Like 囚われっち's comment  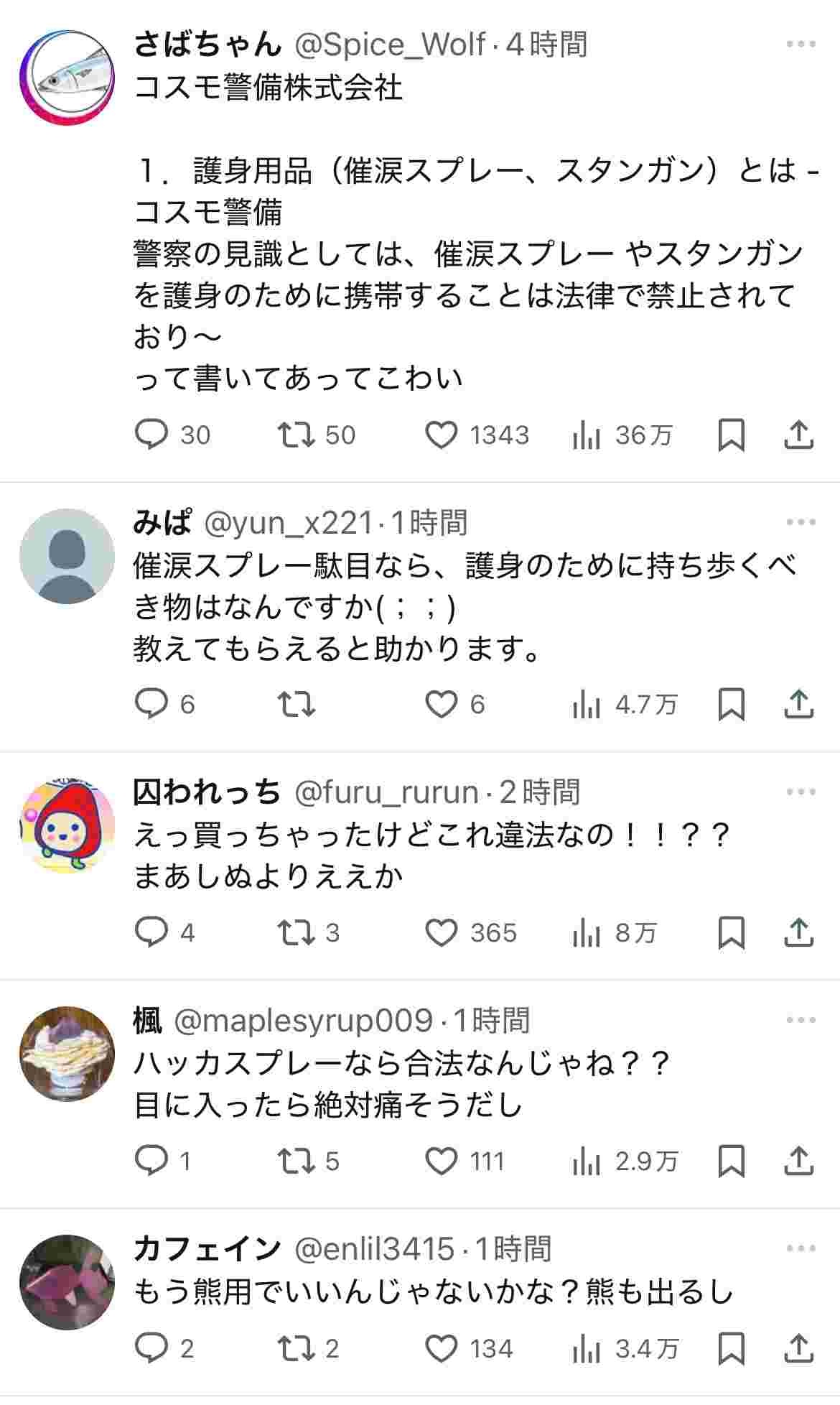(442, 932)
